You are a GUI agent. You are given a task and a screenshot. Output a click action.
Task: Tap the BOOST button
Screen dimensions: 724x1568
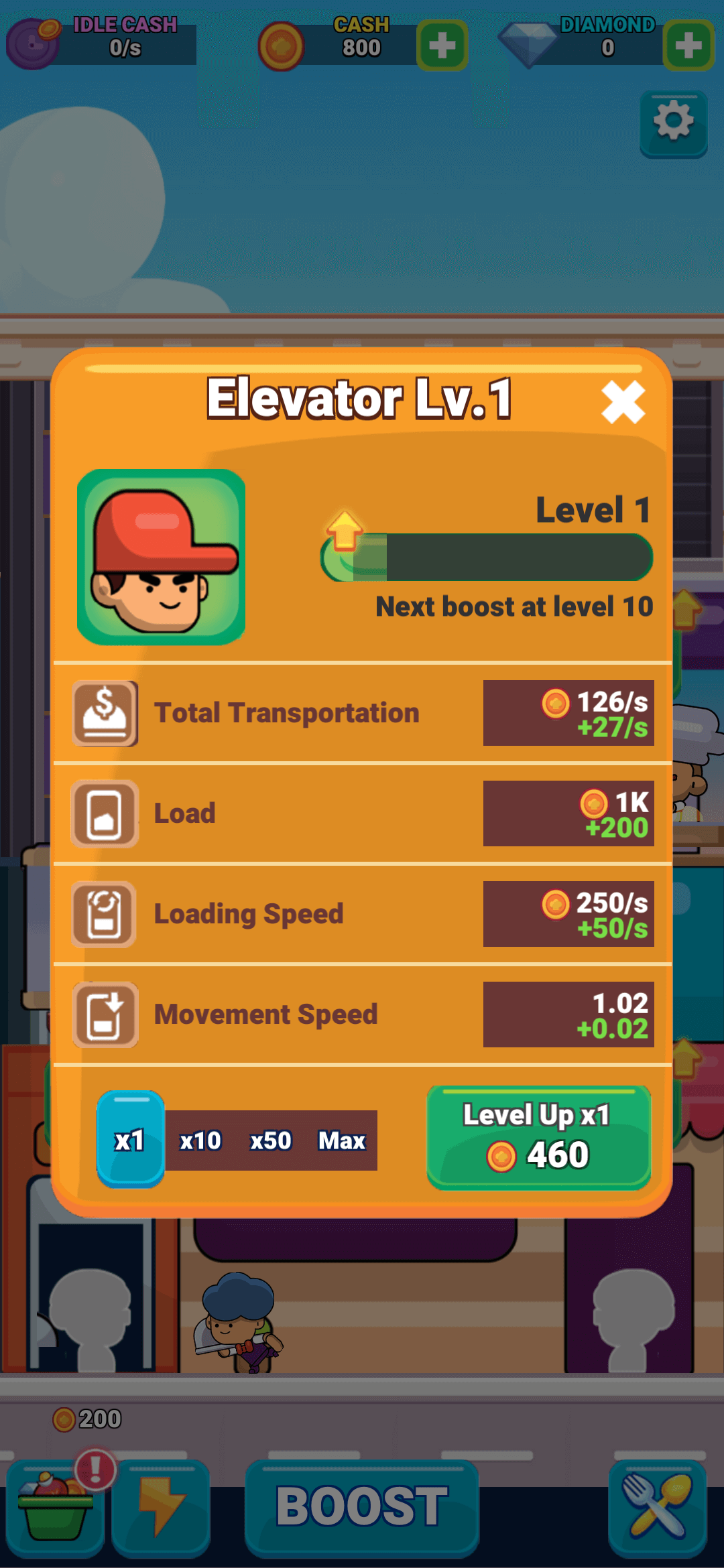(x=362, y=1506)
